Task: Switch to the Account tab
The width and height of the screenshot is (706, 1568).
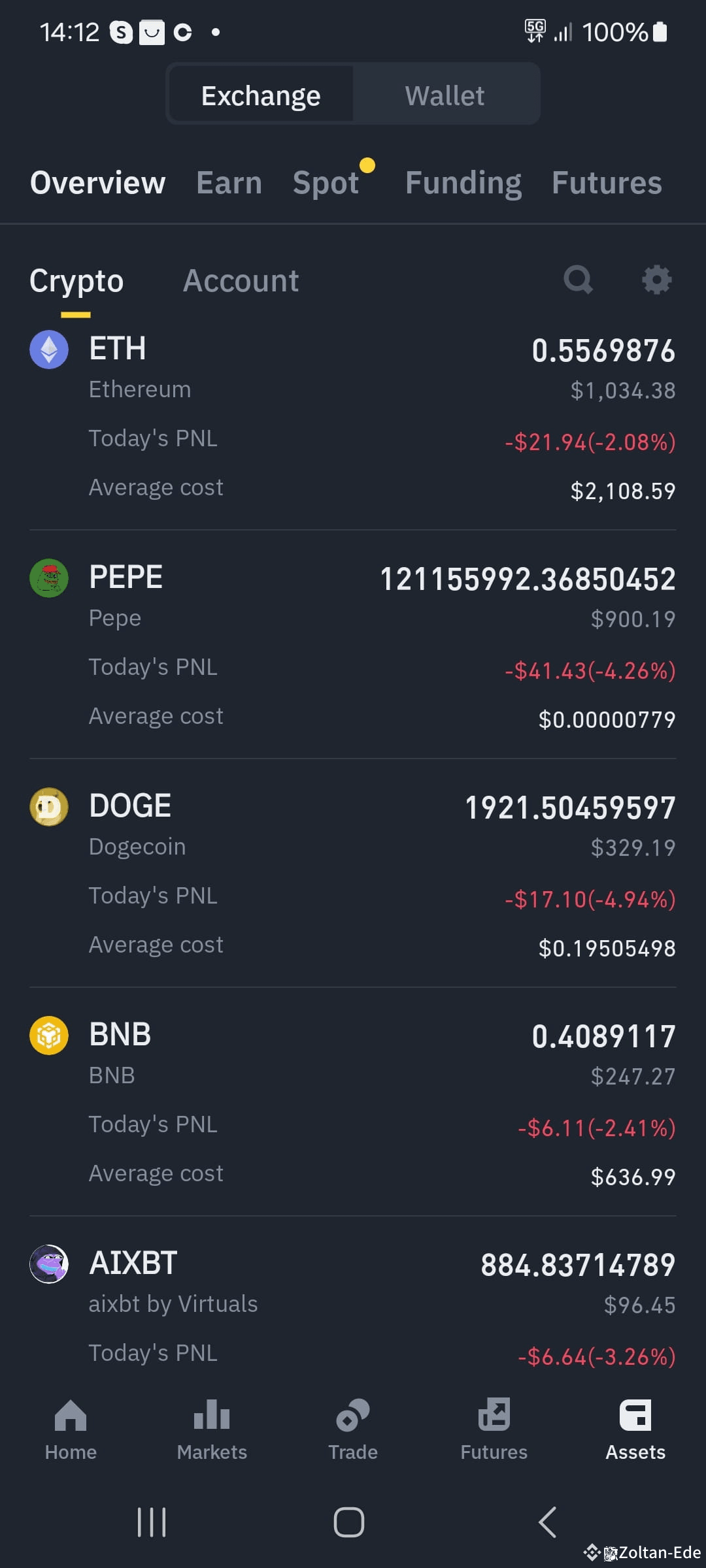Action: pyautogui.click(x=241, y=281)
